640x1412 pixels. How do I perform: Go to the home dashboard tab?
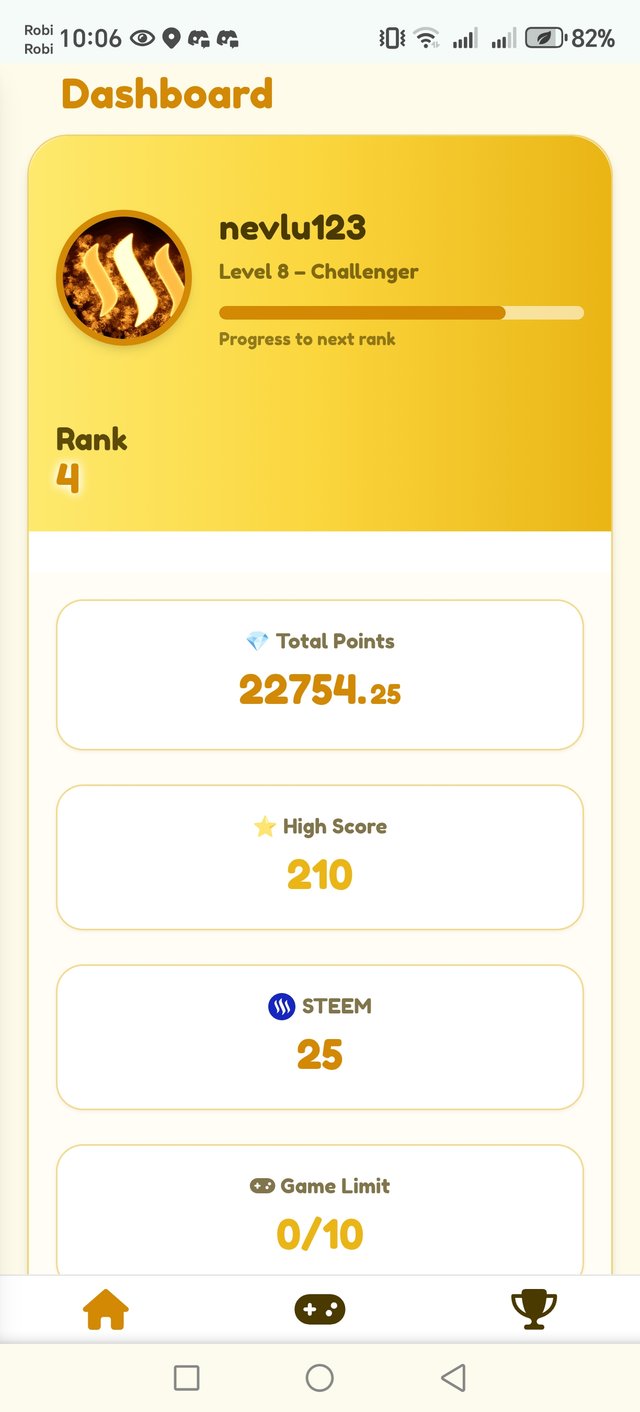106,1308
